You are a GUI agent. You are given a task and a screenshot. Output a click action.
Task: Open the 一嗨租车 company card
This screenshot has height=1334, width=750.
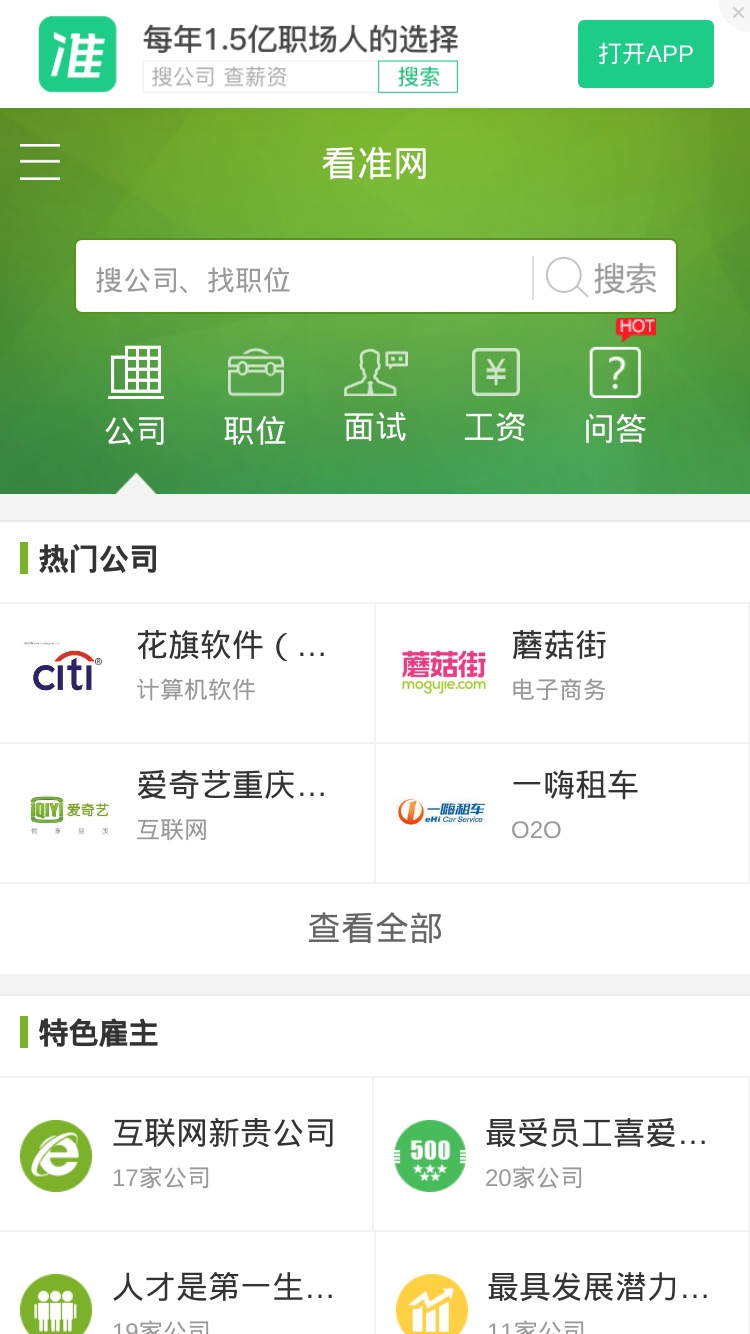(562, 813)
